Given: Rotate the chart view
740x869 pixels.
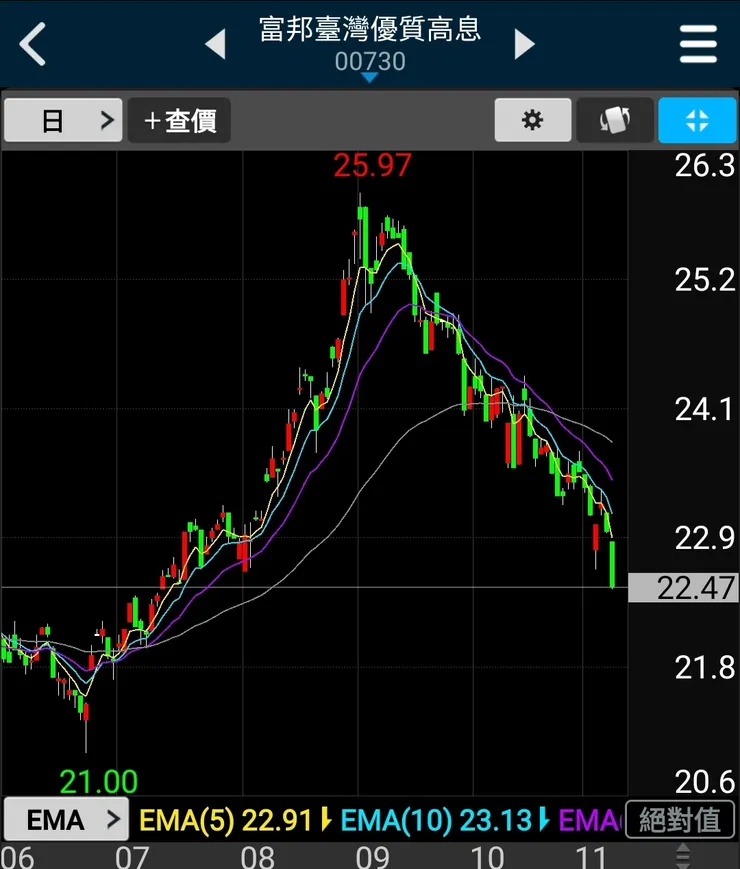Looking at the screenshot, I should pyautogui.click(x=614, y=121).
